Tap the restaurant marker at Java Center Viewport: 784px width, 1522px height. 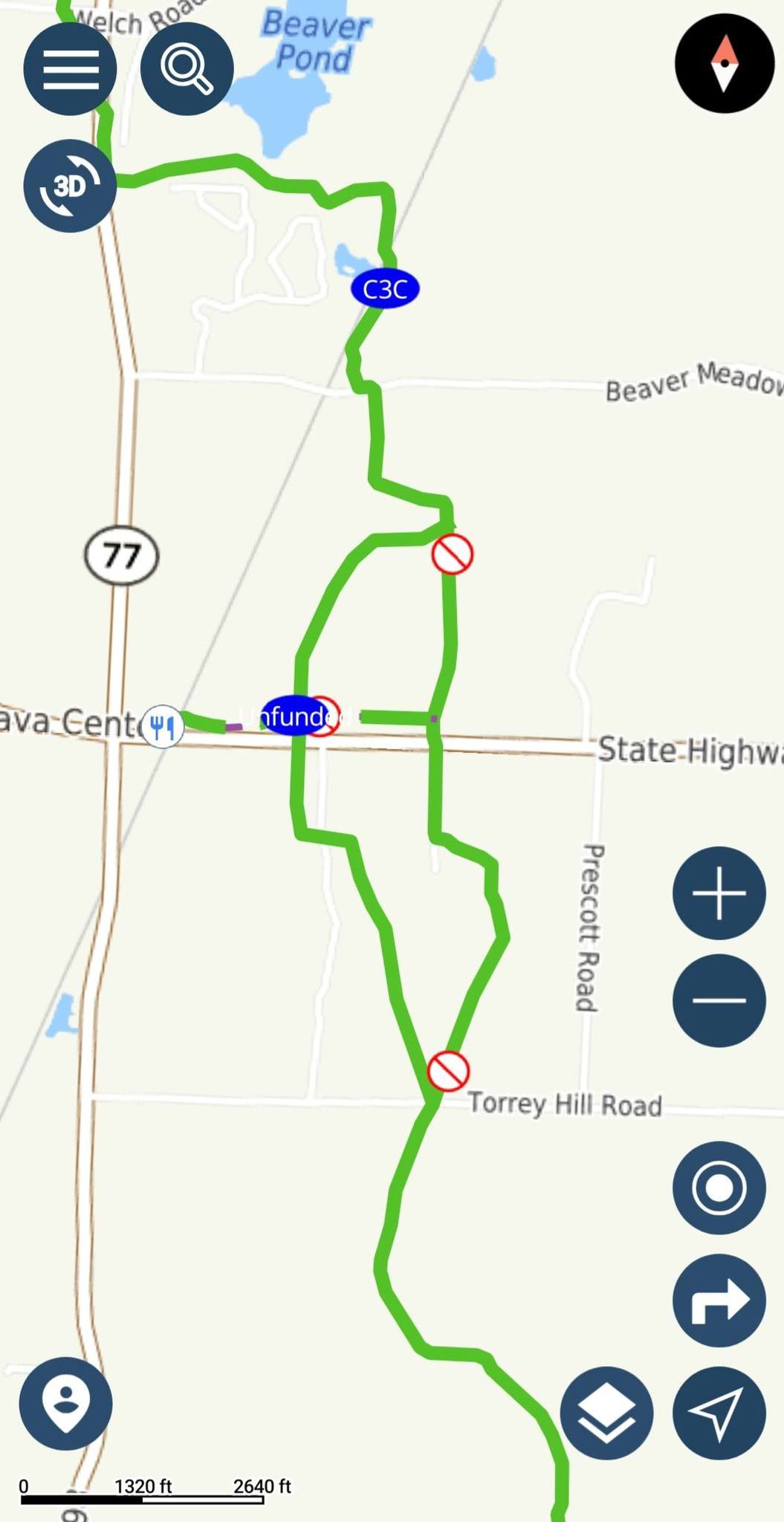click(x=163, y=726)
